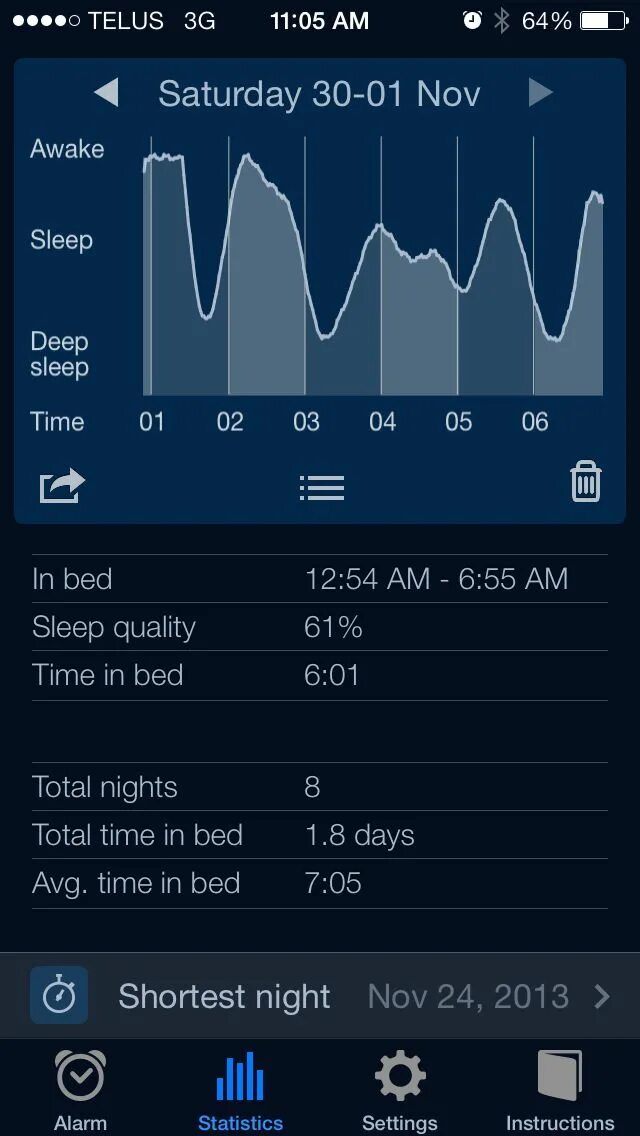Delete this night's sleep record
The image size is (640, 1136).
pyautogui.click(x=585, y=482)
